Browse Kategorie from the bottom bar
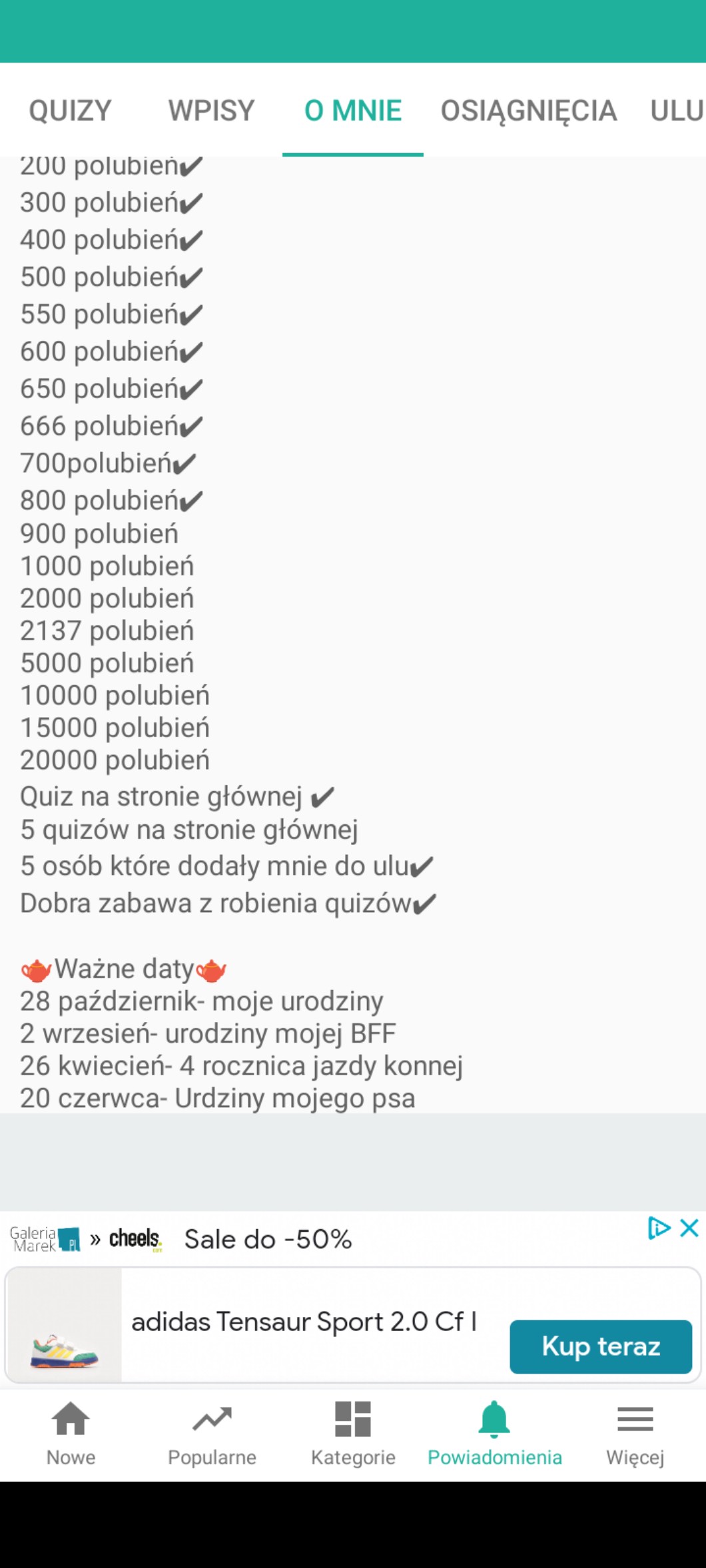Viewport: 706px width, 1568px height. coord(353,1434)
